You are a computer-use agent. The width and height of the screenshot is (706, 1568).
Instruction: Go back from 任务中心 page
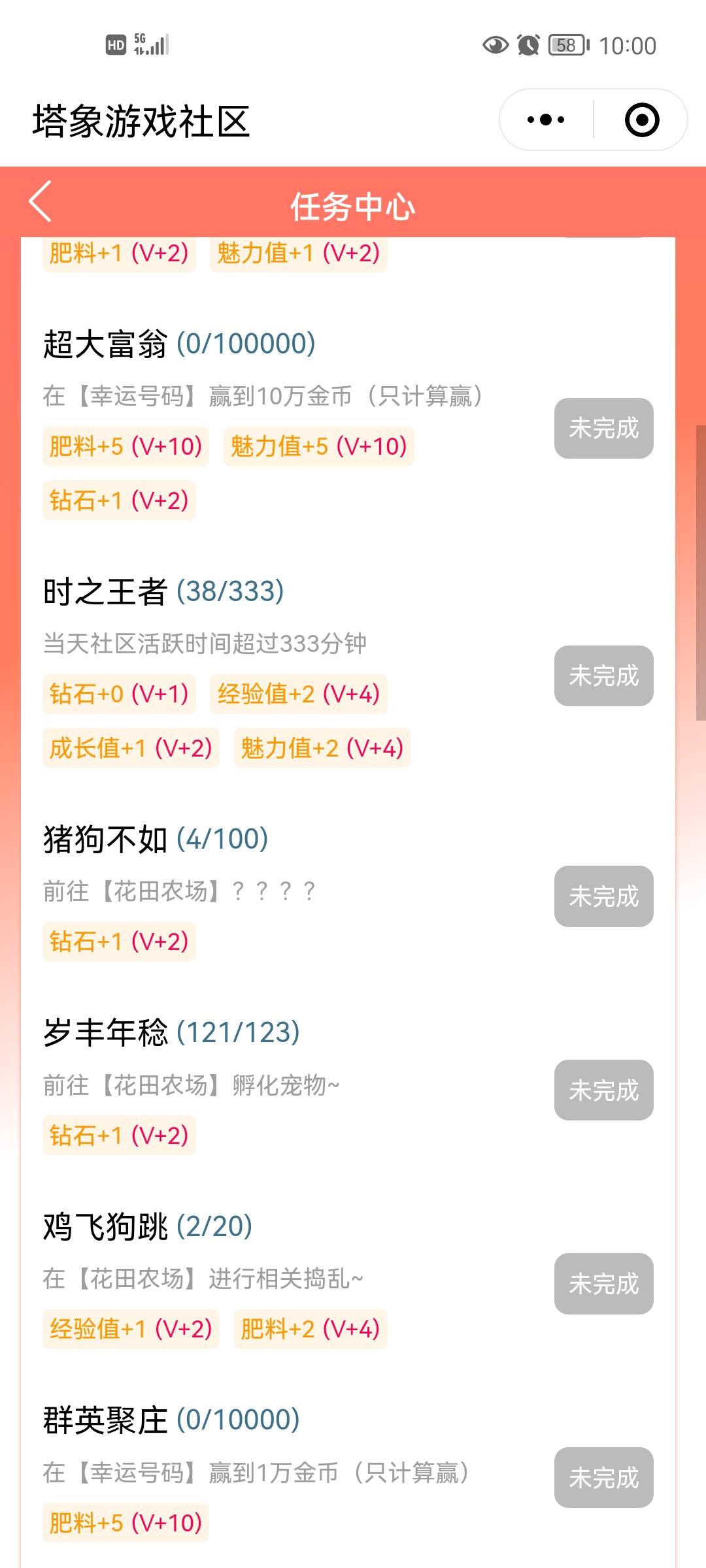41,202
